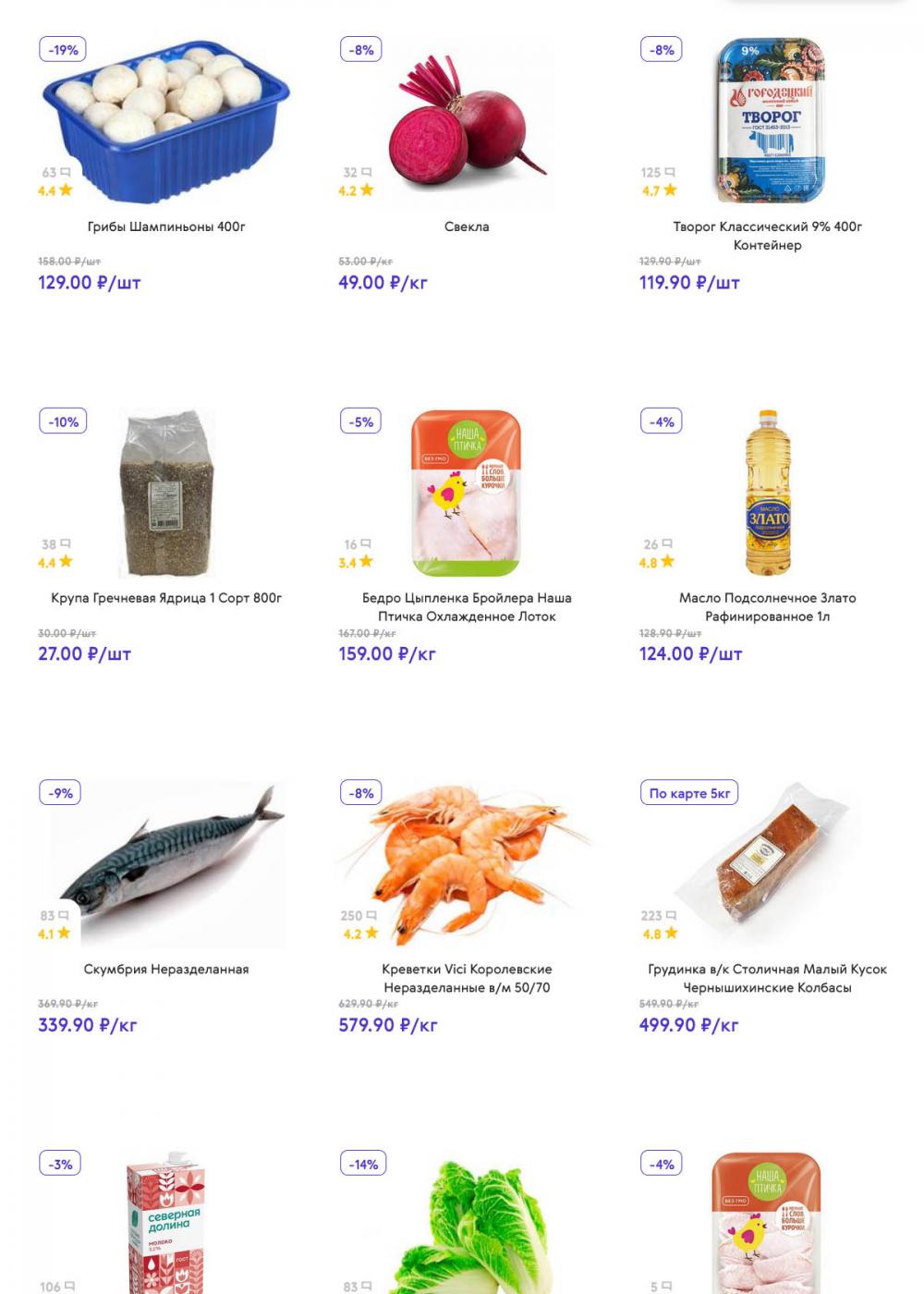Open Бедро Цыпленка Бройлера Наша Птичка
Image resolution: width=924 pixels, height=1294 pixels.
point(467,606)
